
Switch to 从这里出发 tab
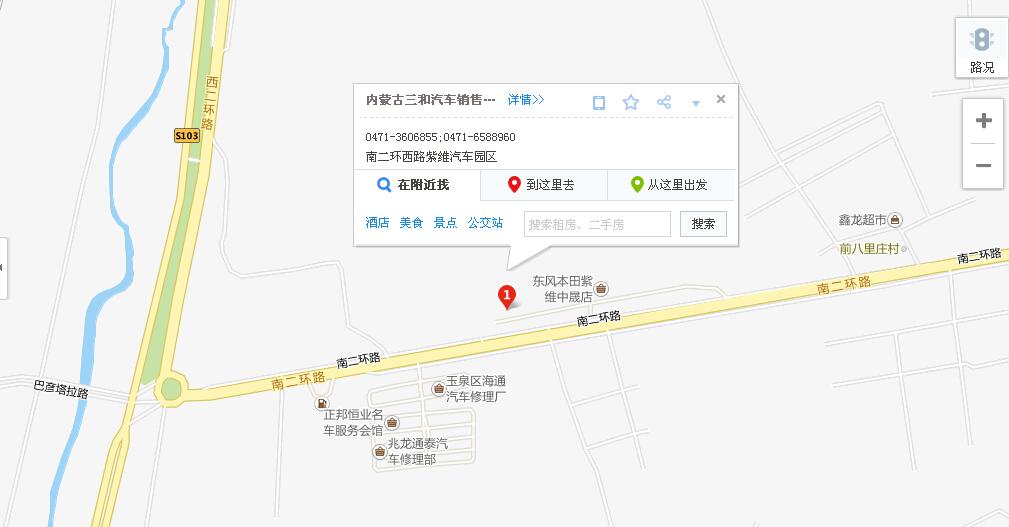point(670,185)
